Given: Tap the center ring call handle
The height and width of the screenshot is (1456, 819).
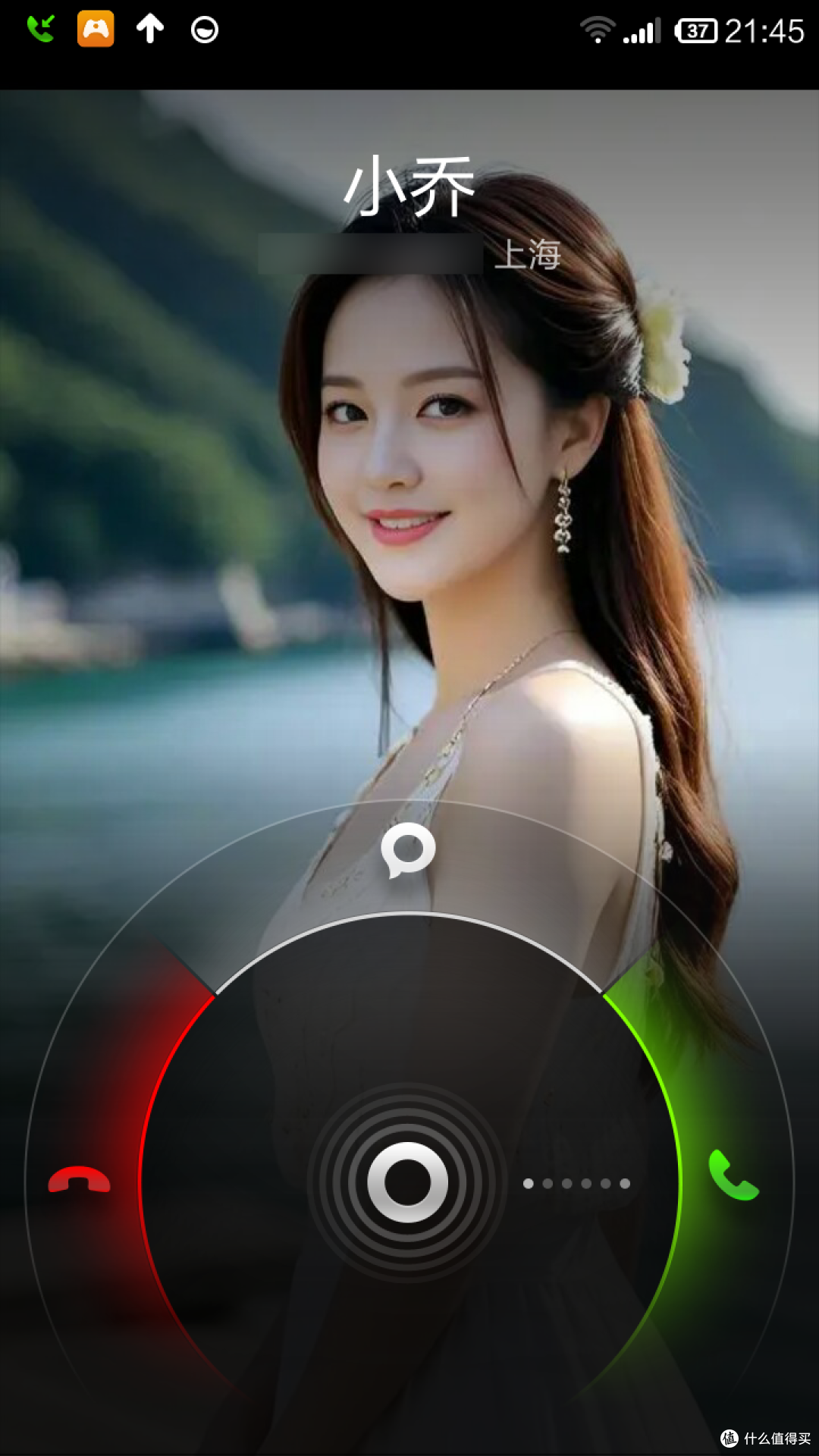Looking at the screenshot, I should tap(408, 1182).
